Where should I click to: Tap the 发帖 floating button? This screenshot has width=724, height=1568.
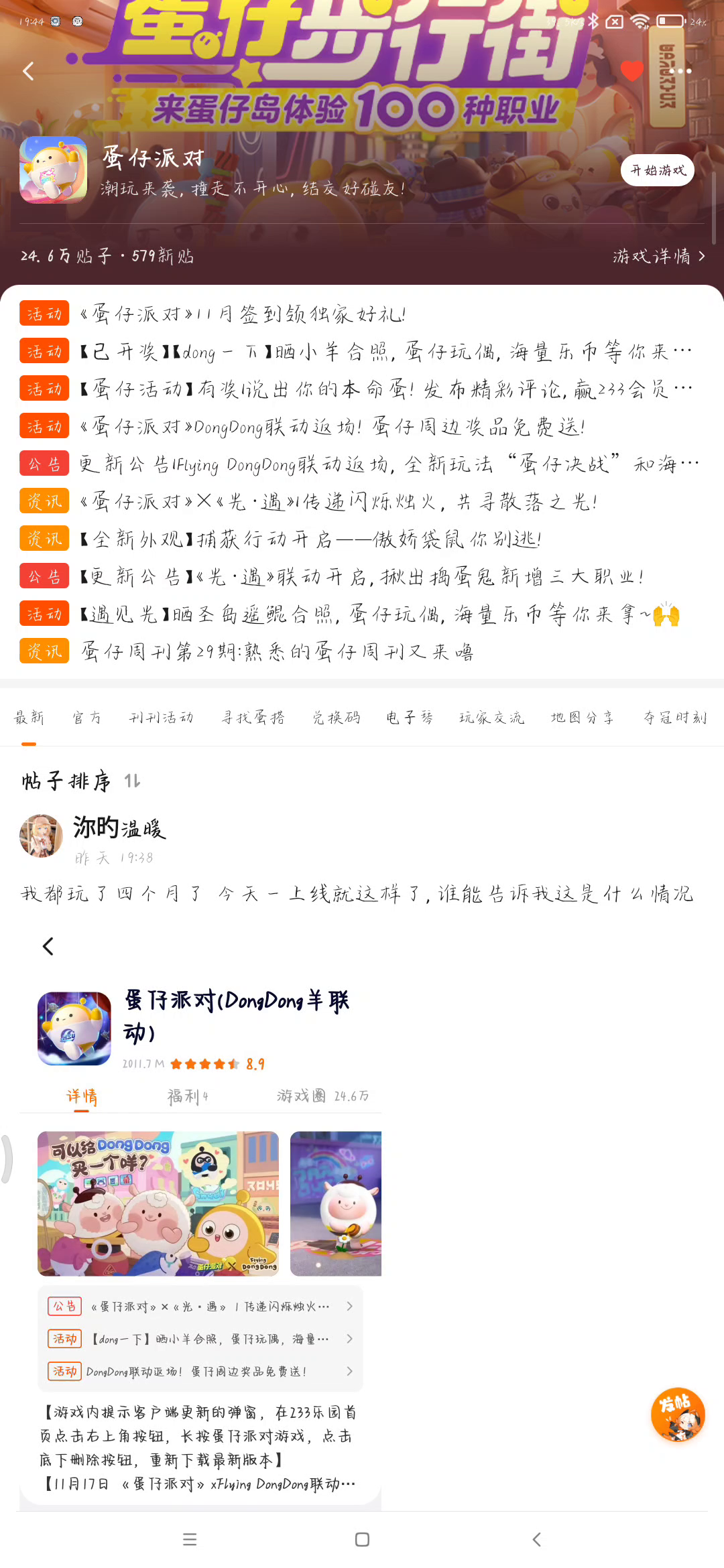pos(678,1414)
